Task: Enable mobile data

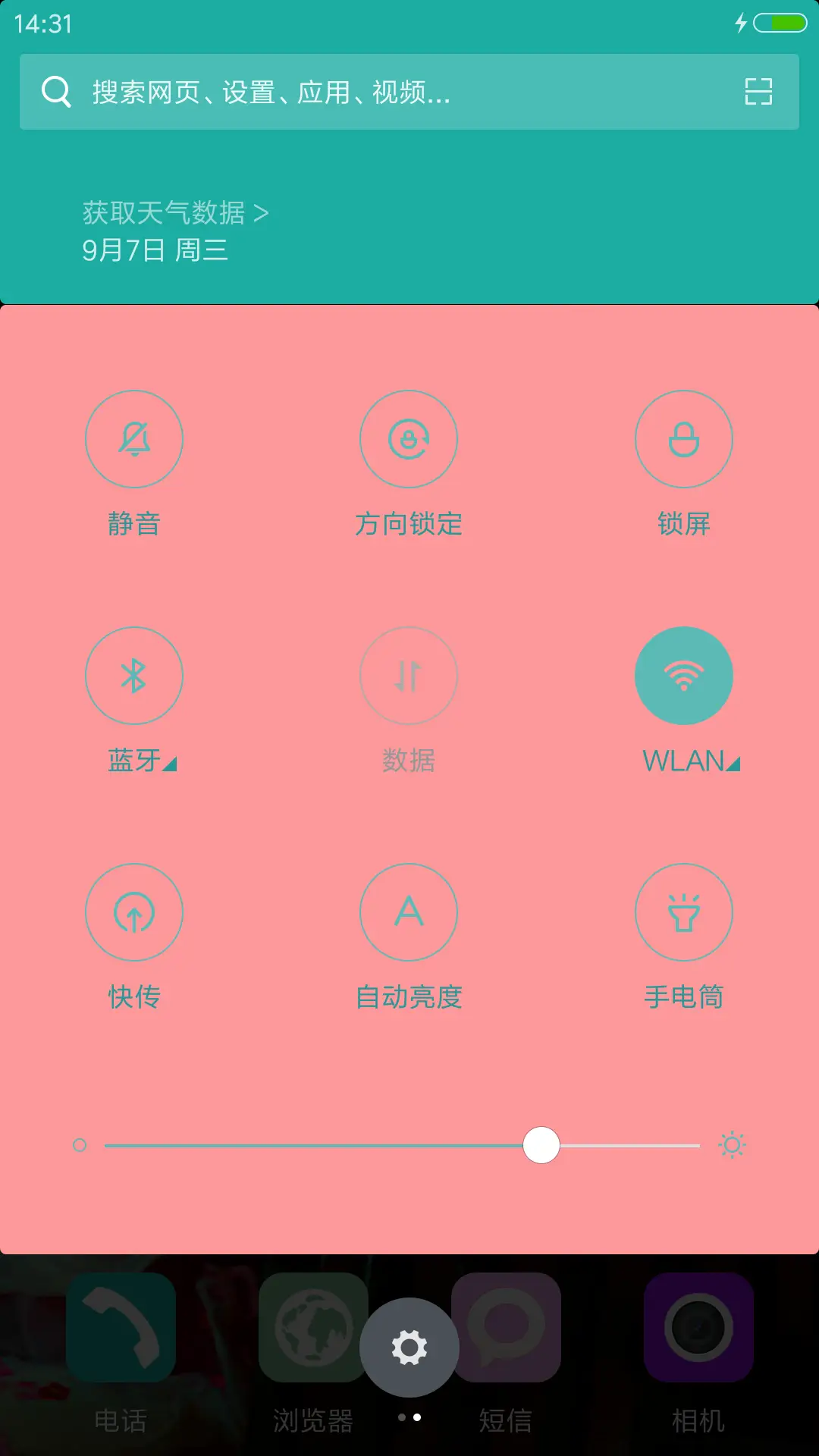Action: tap(409, 676)
